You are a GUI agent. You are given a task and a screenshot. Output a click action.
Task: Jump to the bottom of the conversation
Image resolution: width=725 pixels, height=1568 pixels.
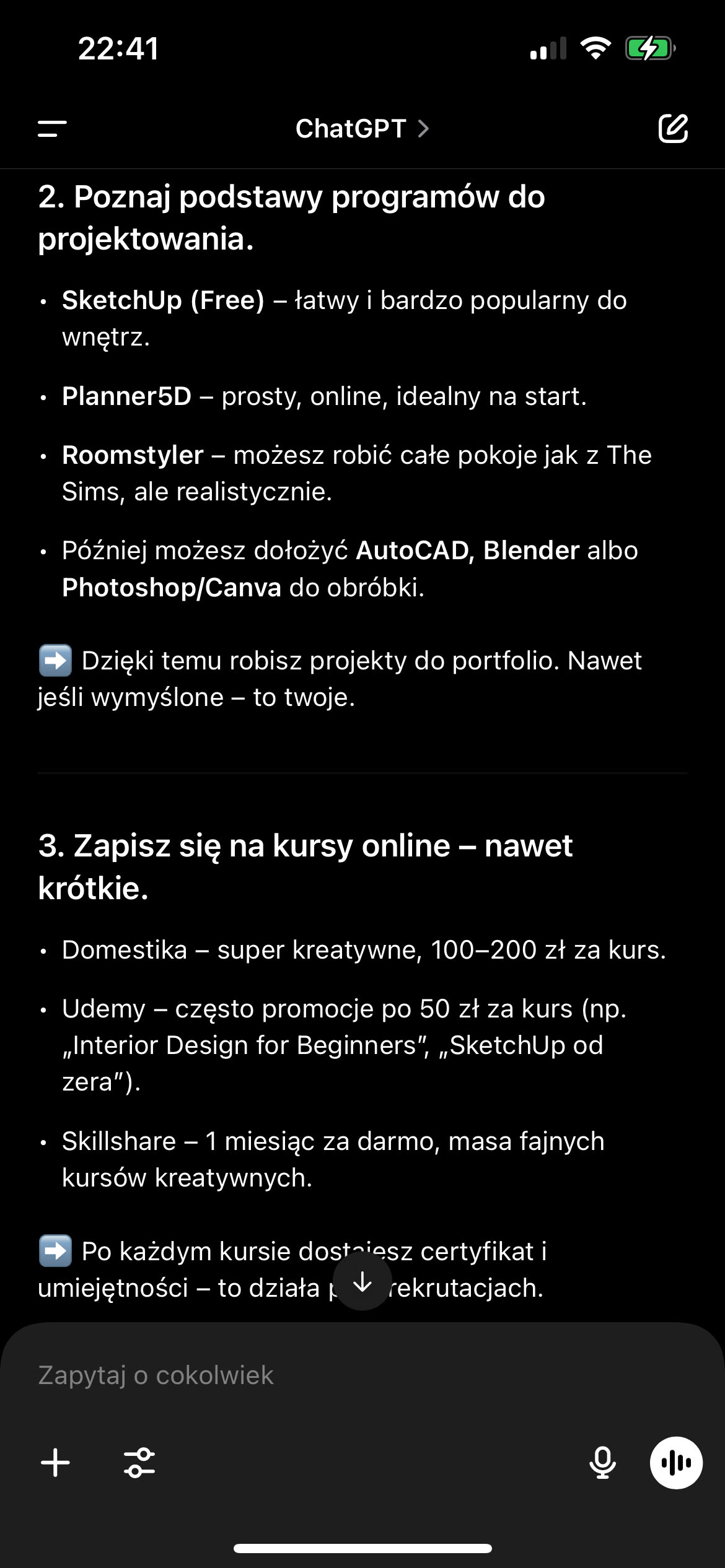coord(362,1282)
